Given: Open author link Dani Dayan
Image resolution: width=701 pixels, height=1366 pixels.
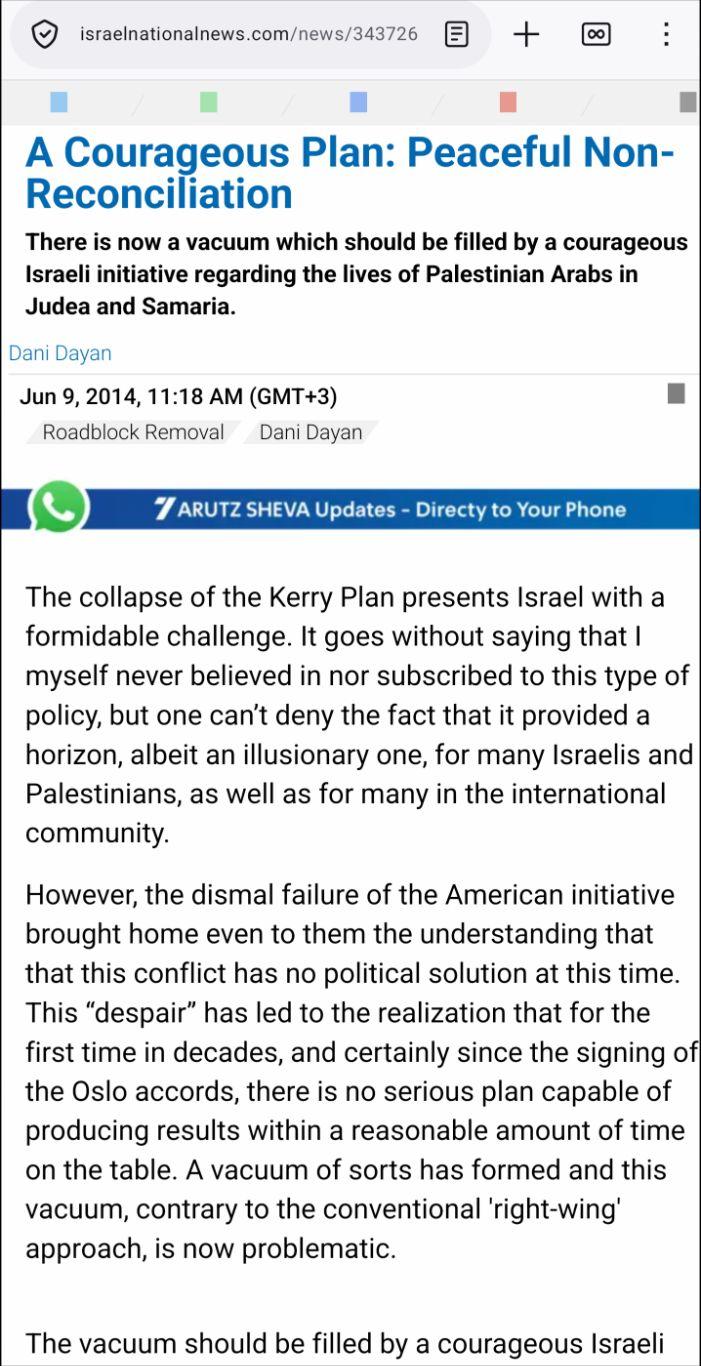Looking at the screenshot, I should [x=60, y=353].
